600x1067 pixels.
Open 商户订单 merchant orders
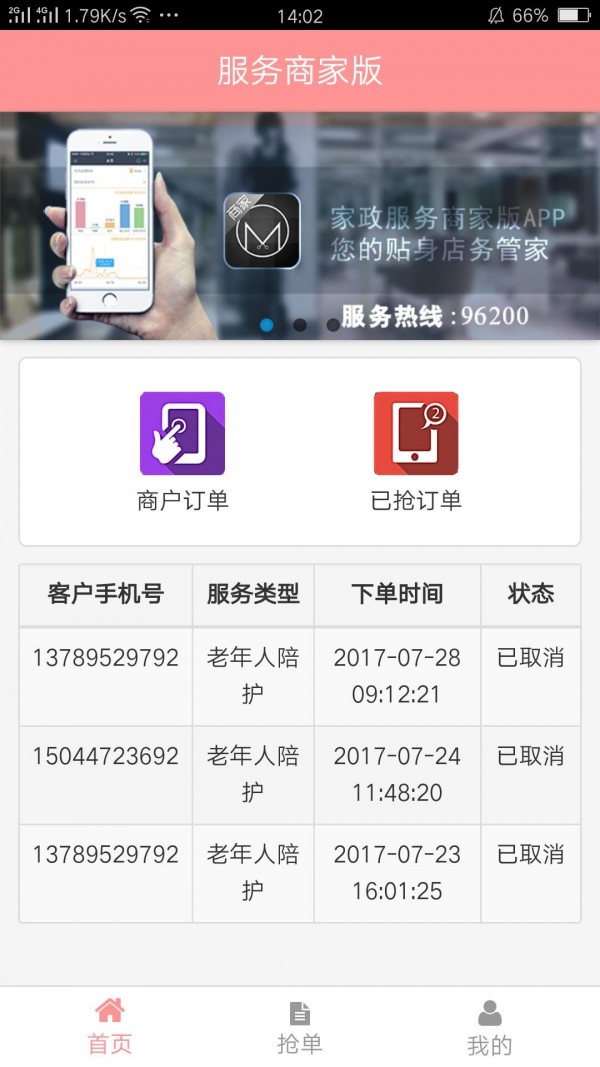[182, 452]
